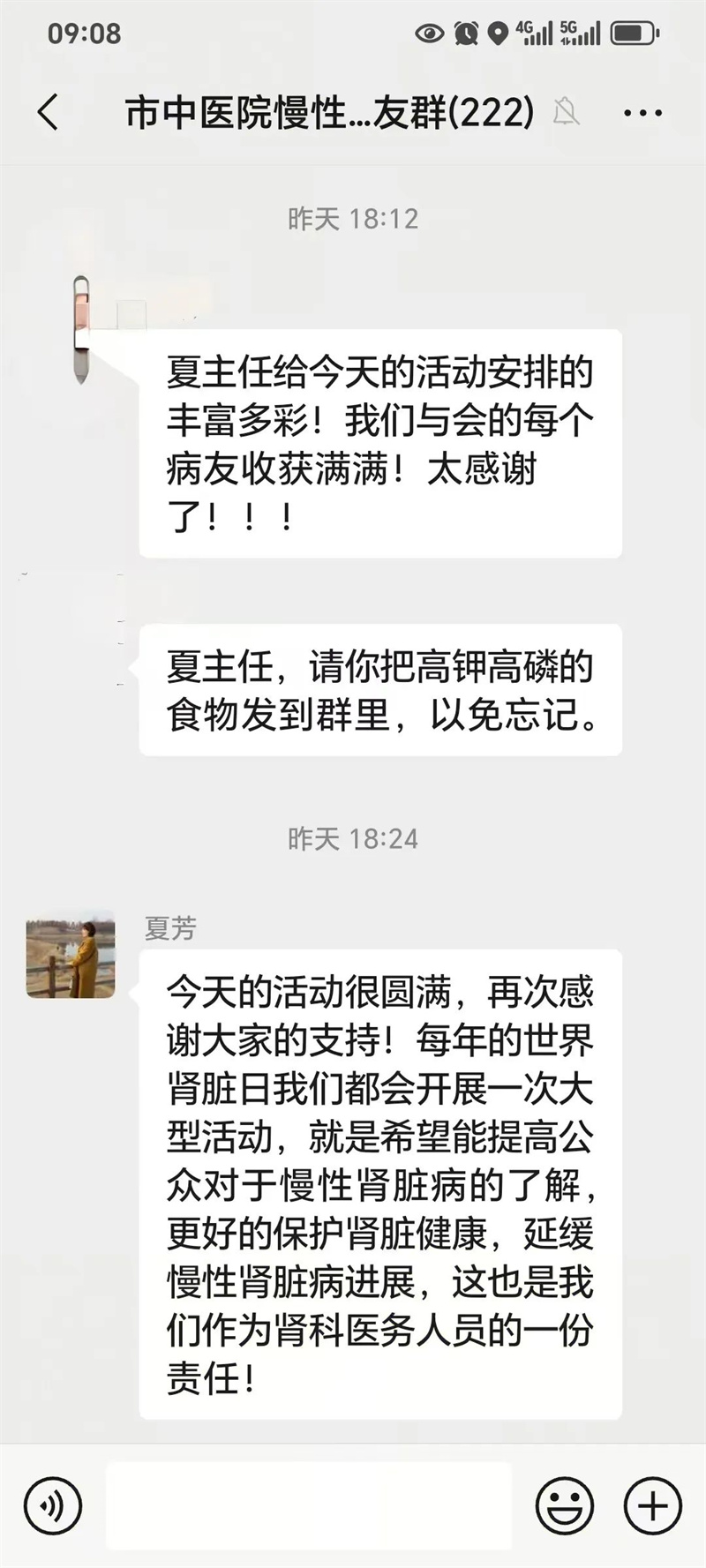Open the emoji picker
706x1568 pixels.
pos(565,1506)
